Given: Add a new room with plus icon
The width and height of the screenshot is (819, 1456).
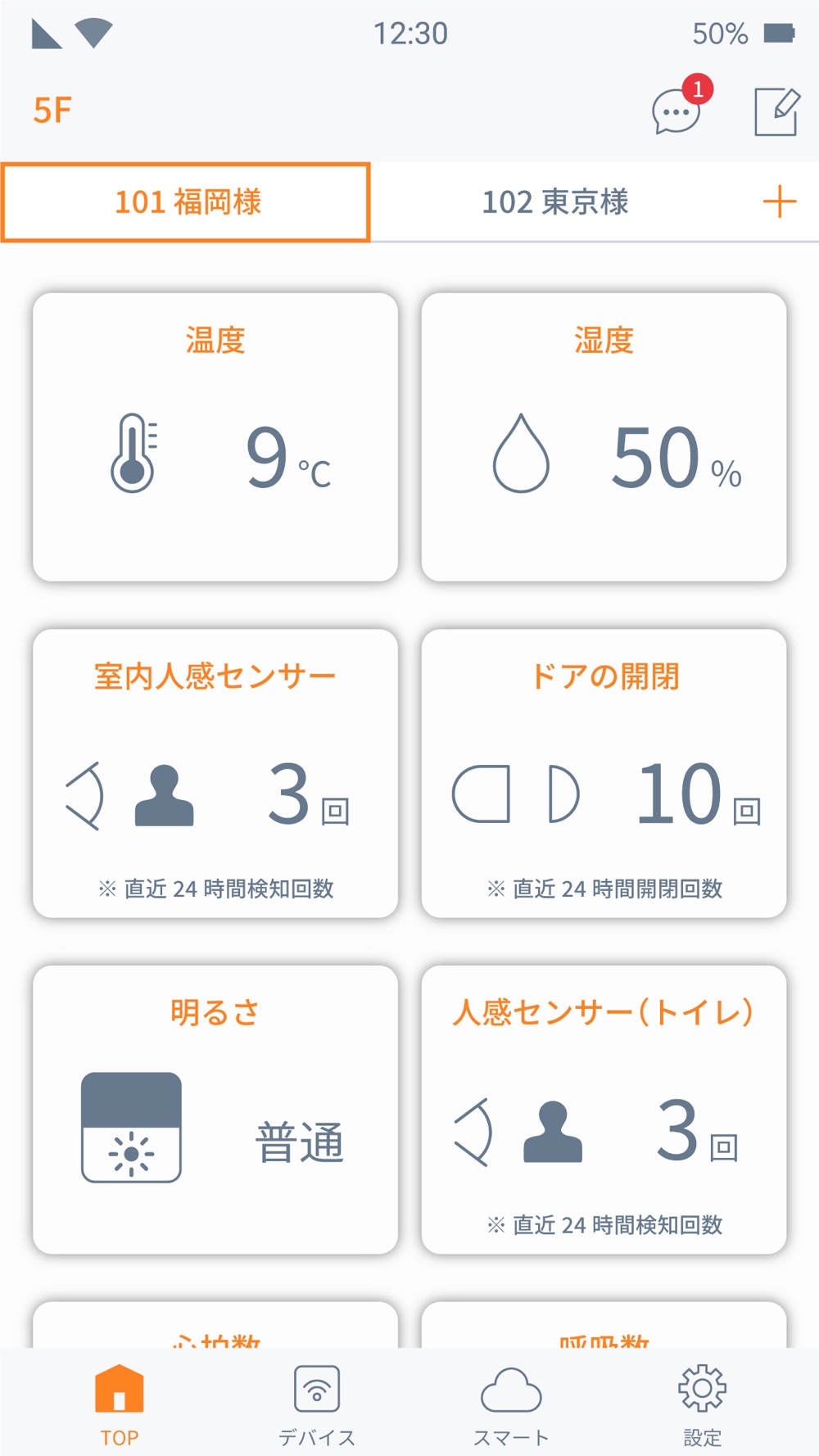Looking at the screenshot, I should [779, 201].
